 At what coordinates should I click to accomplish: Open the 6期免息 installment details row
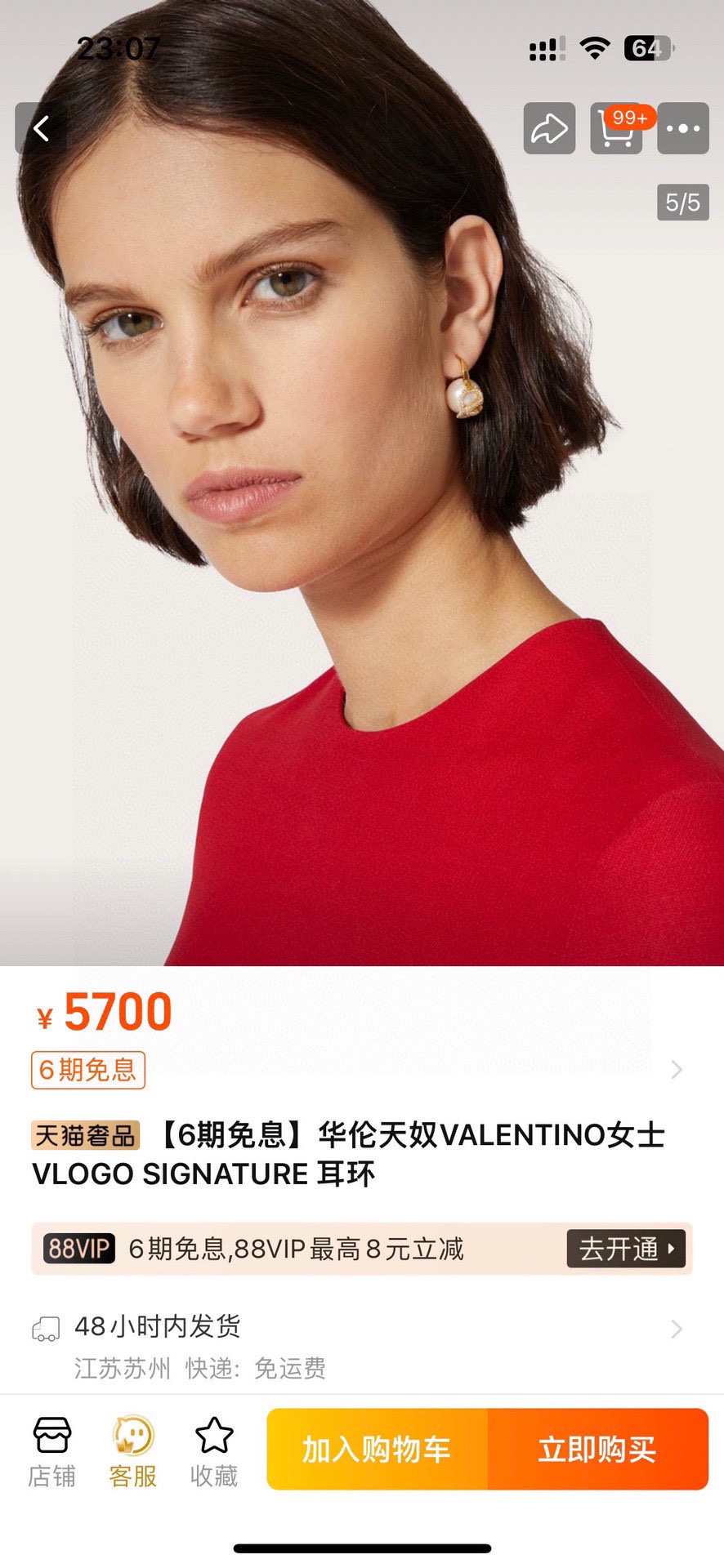[362, 1070]
